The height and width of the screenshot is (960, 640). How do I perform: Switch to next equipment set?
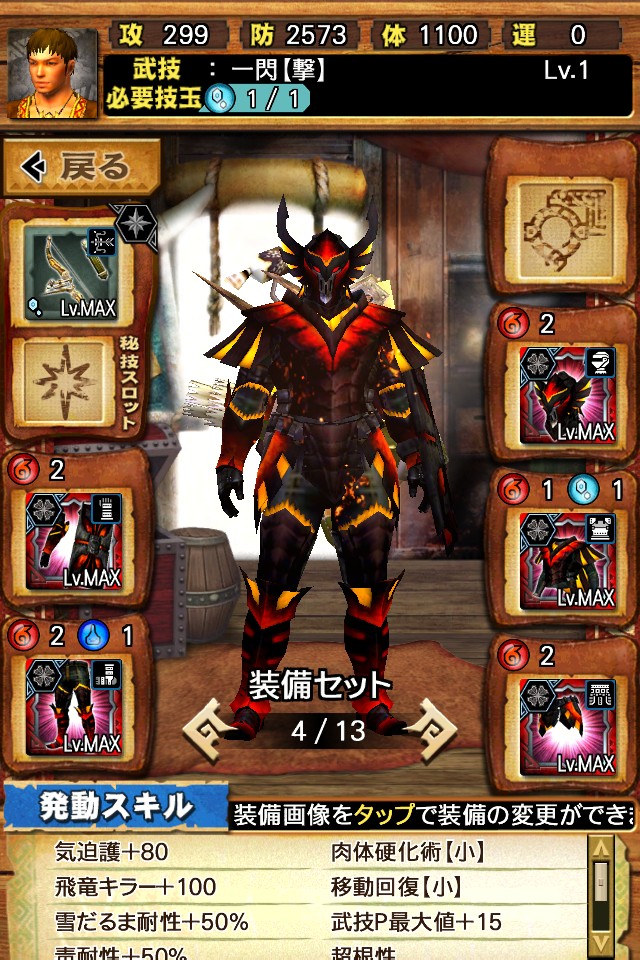point(431,728)
